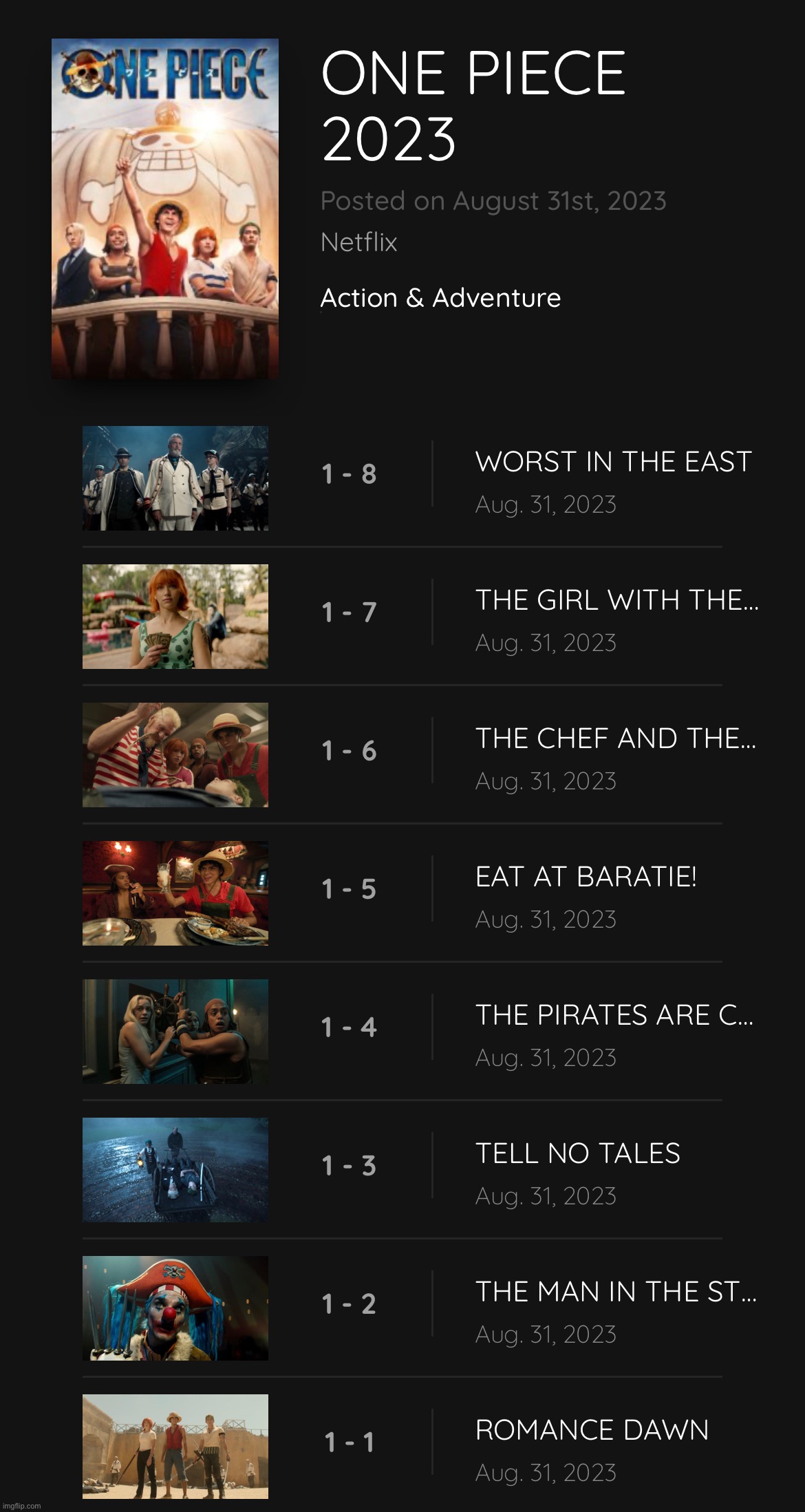Open the Netflix network link
Viewport: 805px width, 1512px height.
tap(358, 242)
